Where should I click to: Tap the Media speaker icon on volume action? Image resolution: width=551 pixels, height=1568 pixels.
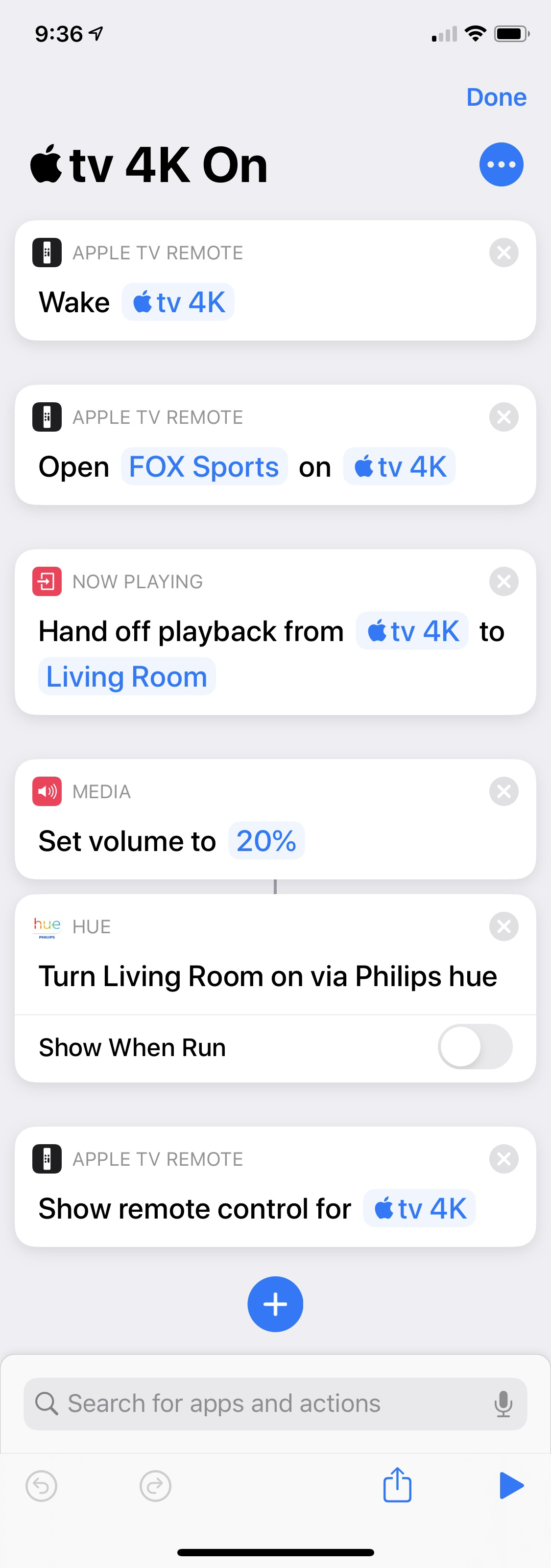tap(47, 791)
